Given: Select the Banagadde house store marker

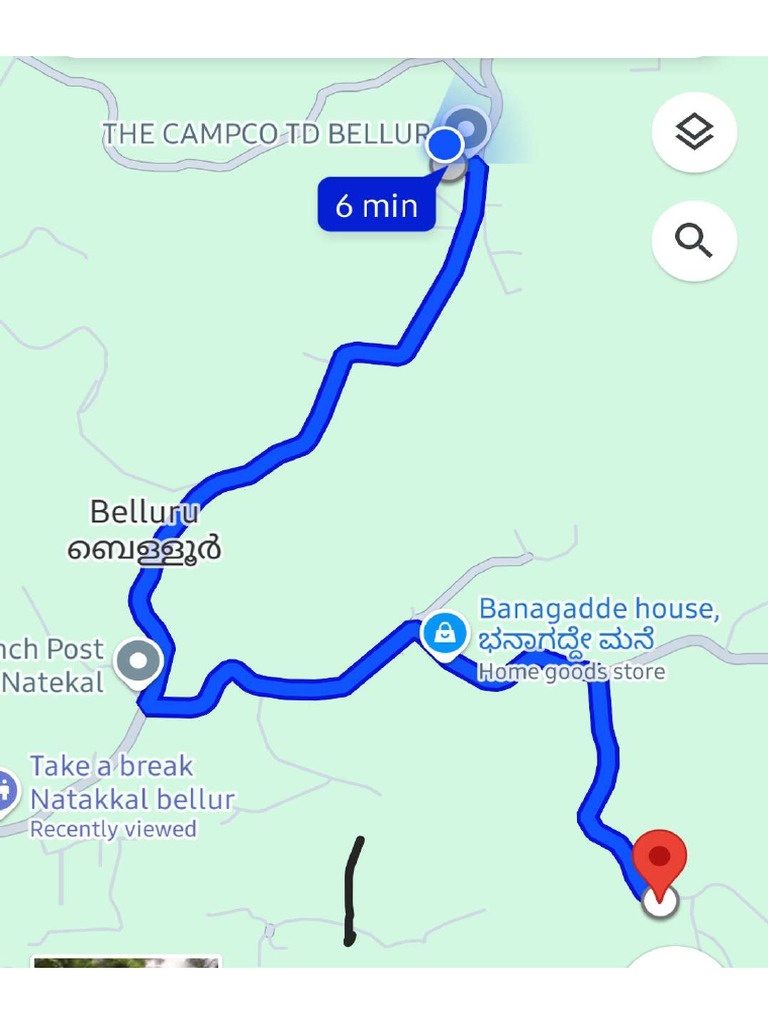Looking at the screenshot, I should click(x=445, y=633).
